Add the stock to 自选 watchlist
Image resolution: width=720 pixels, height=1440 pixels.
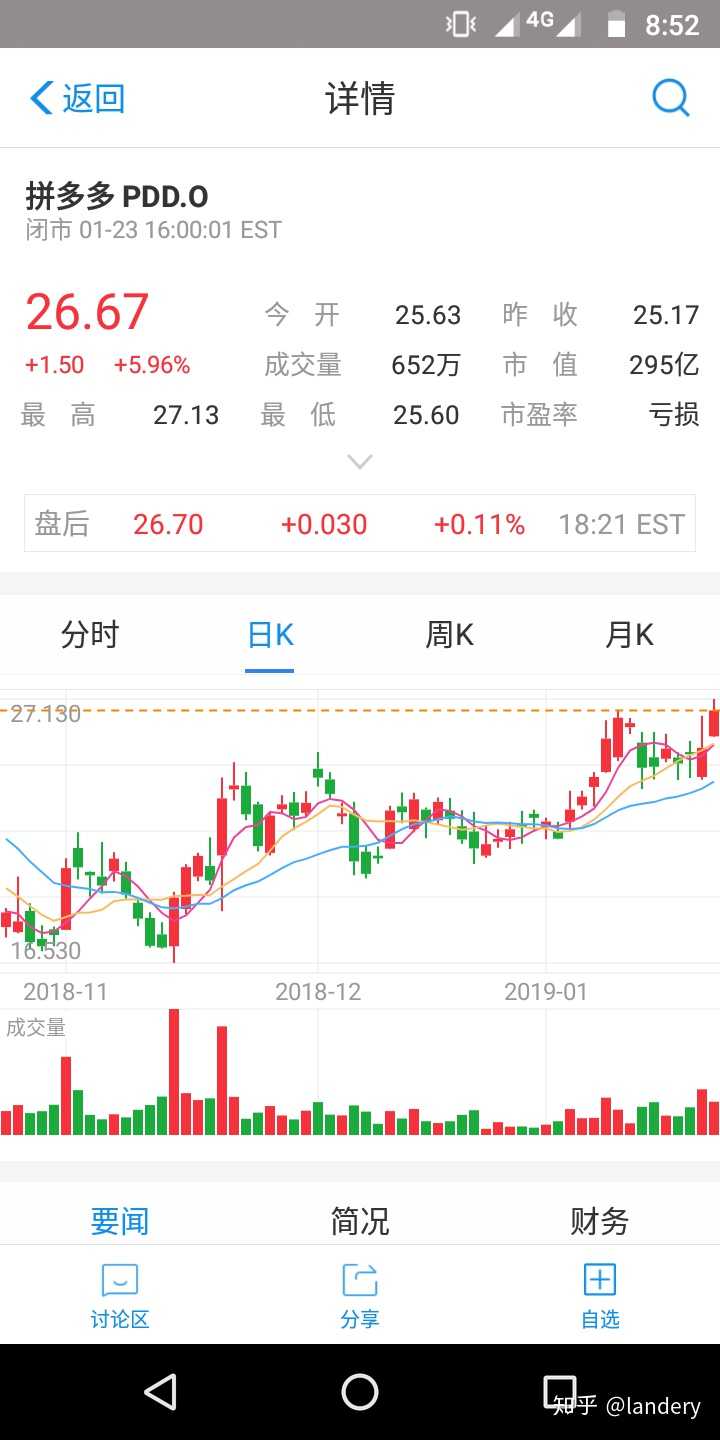point(600,1296)
